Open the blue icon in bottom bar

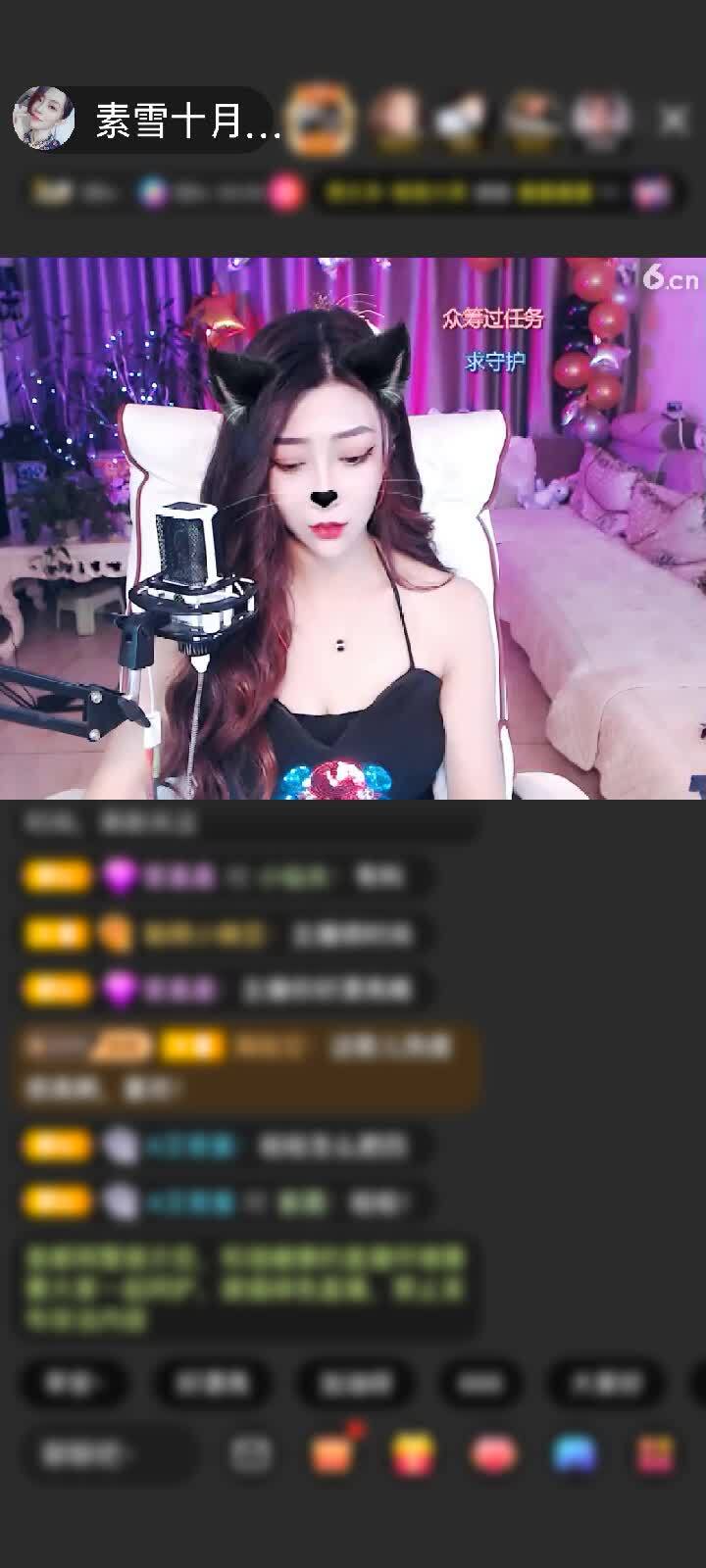575,1453
